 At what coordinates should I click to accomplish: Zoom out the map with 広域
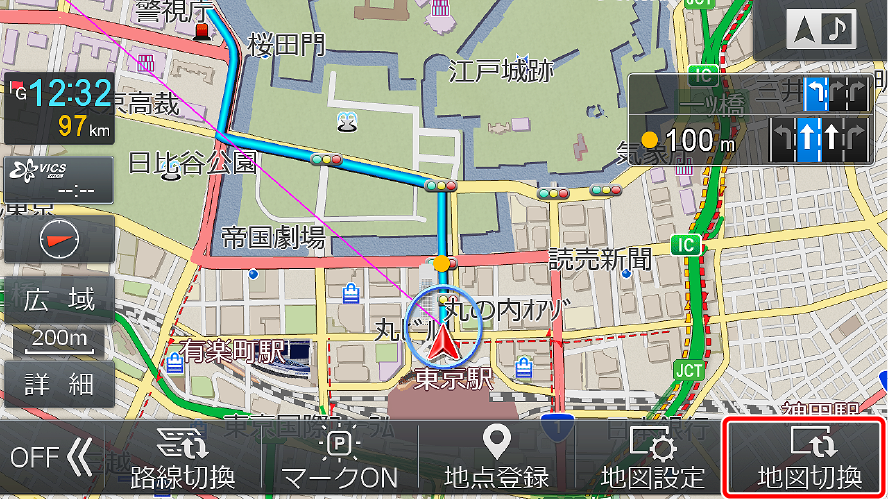coord(59,299)
